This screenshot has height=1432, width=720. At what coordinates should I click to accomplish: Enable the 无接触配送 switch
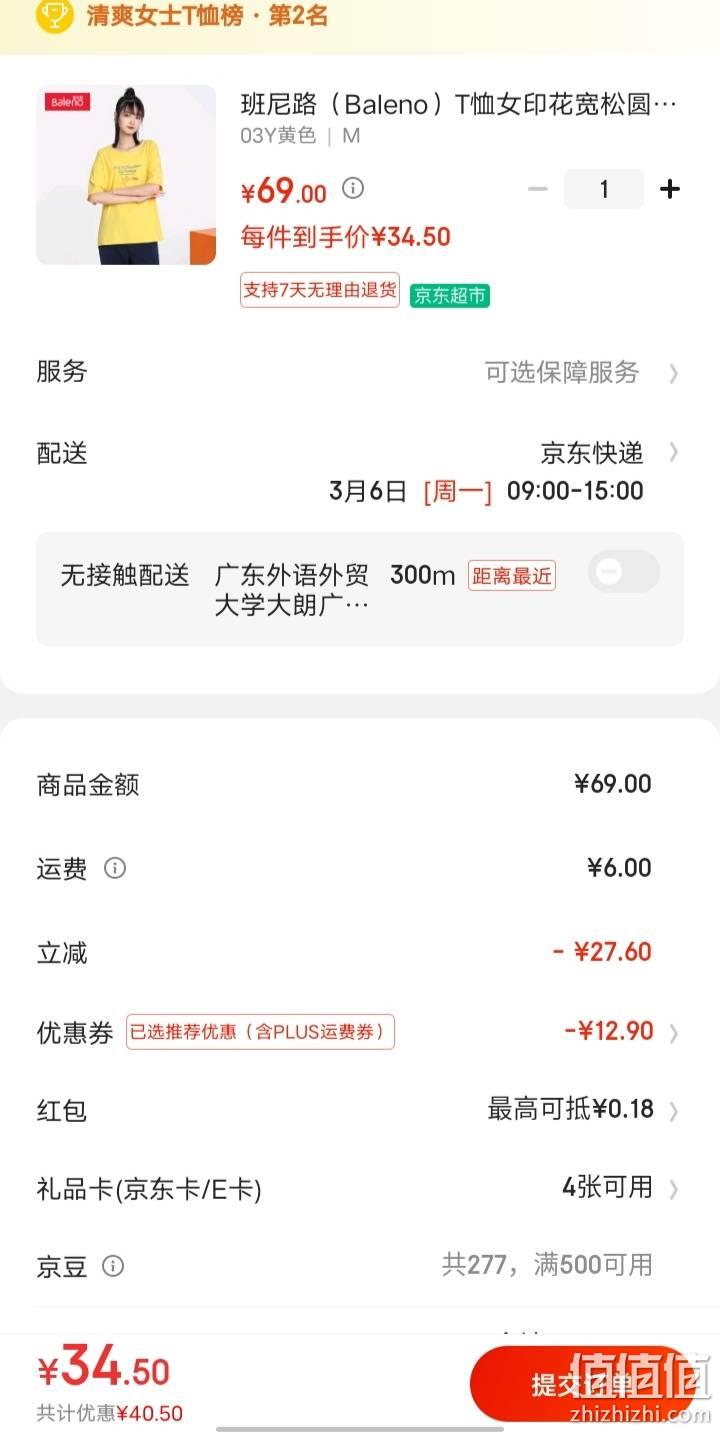point(624,572)
